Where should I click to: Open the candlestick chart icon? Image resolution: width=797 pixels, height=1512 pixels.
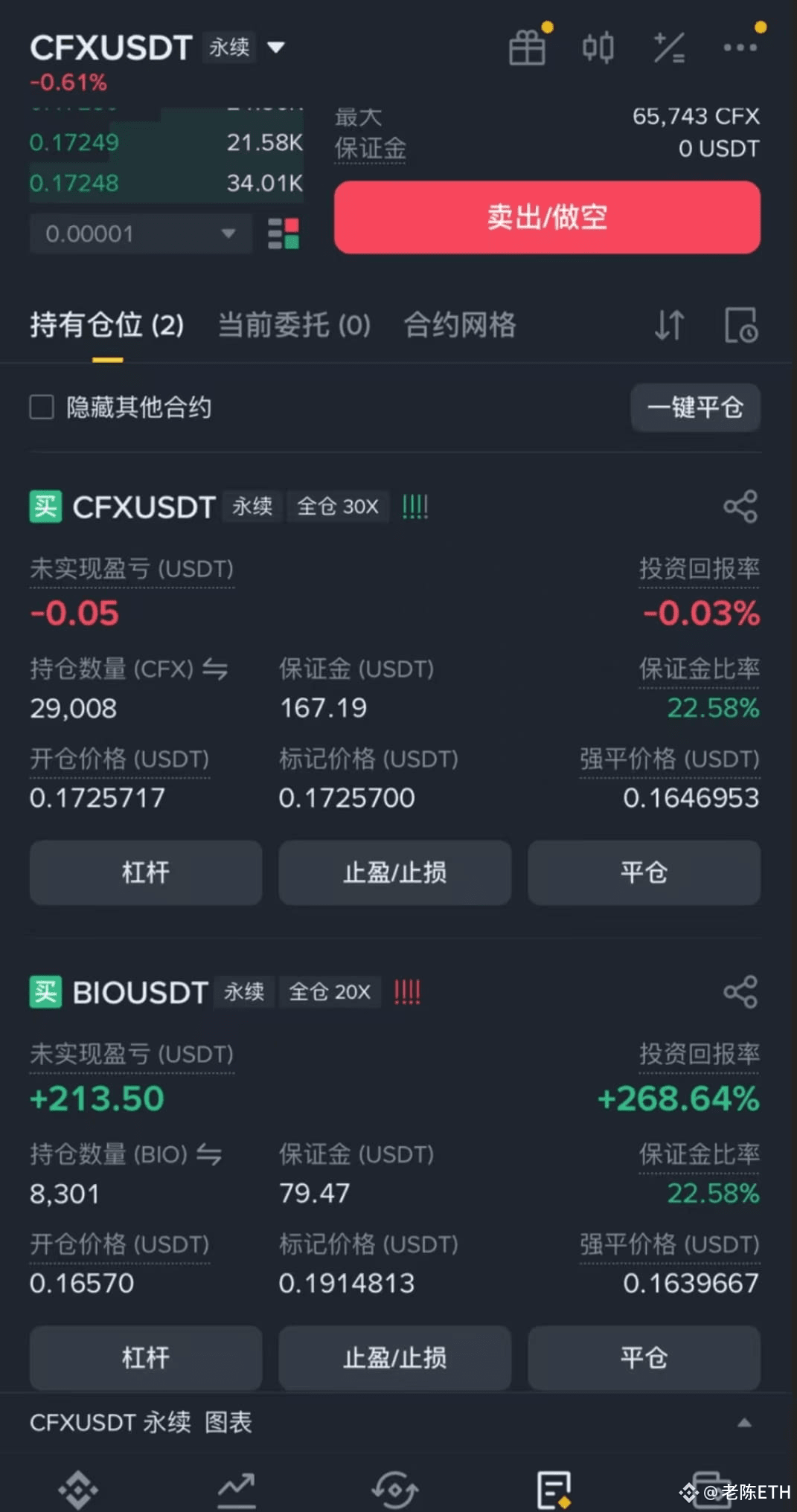(598, 48)
